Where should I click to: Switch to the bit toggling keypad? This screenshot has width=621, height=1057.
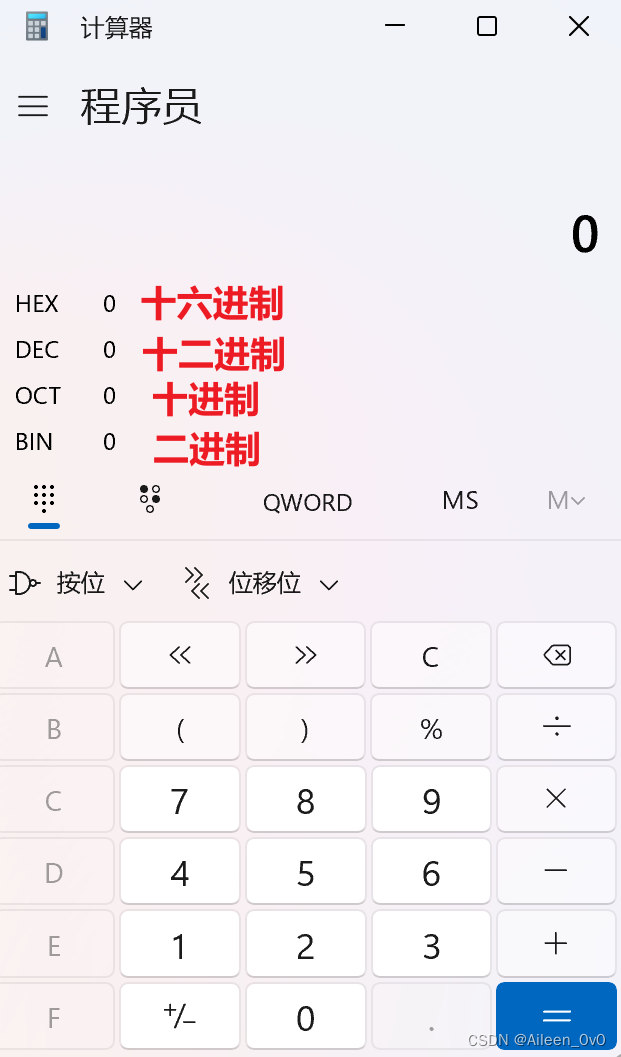(150, 499)
